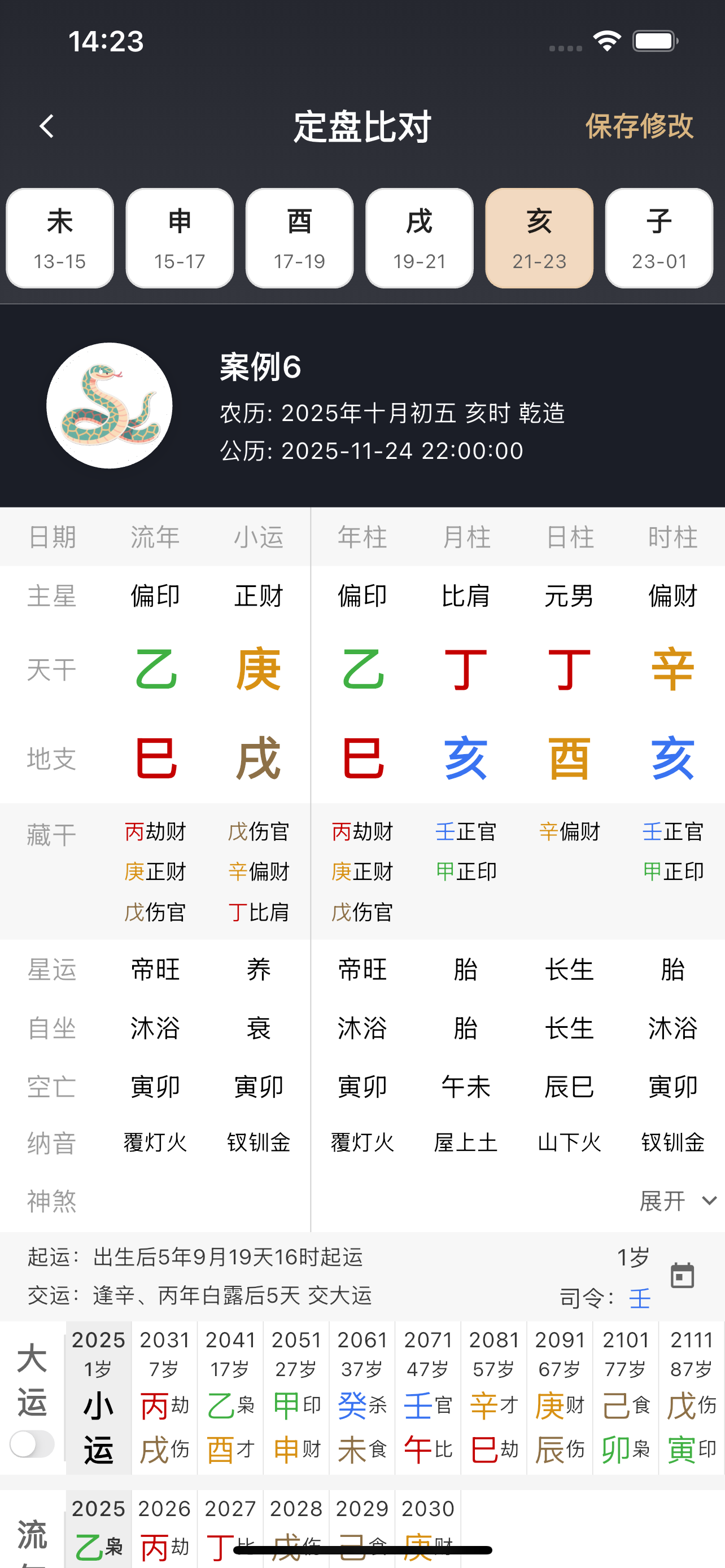Viewport: 725px width, 1568px height.
Task: Switch to the 子 23-01 hour chip
Action: [x=658, y=238]
